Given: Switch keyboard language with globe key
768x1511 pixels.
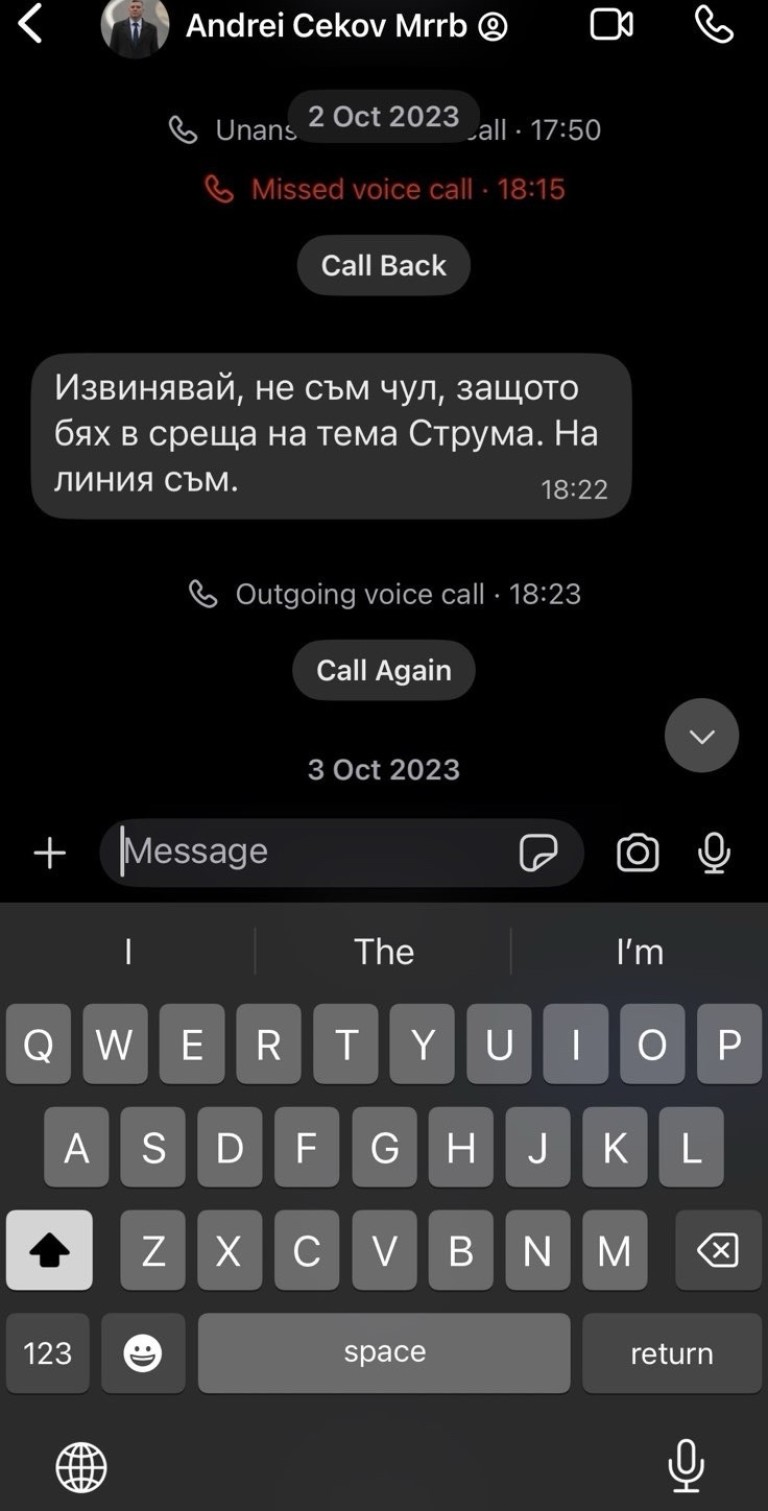Looking at the screenshot, I should (x=81, y=1467).
